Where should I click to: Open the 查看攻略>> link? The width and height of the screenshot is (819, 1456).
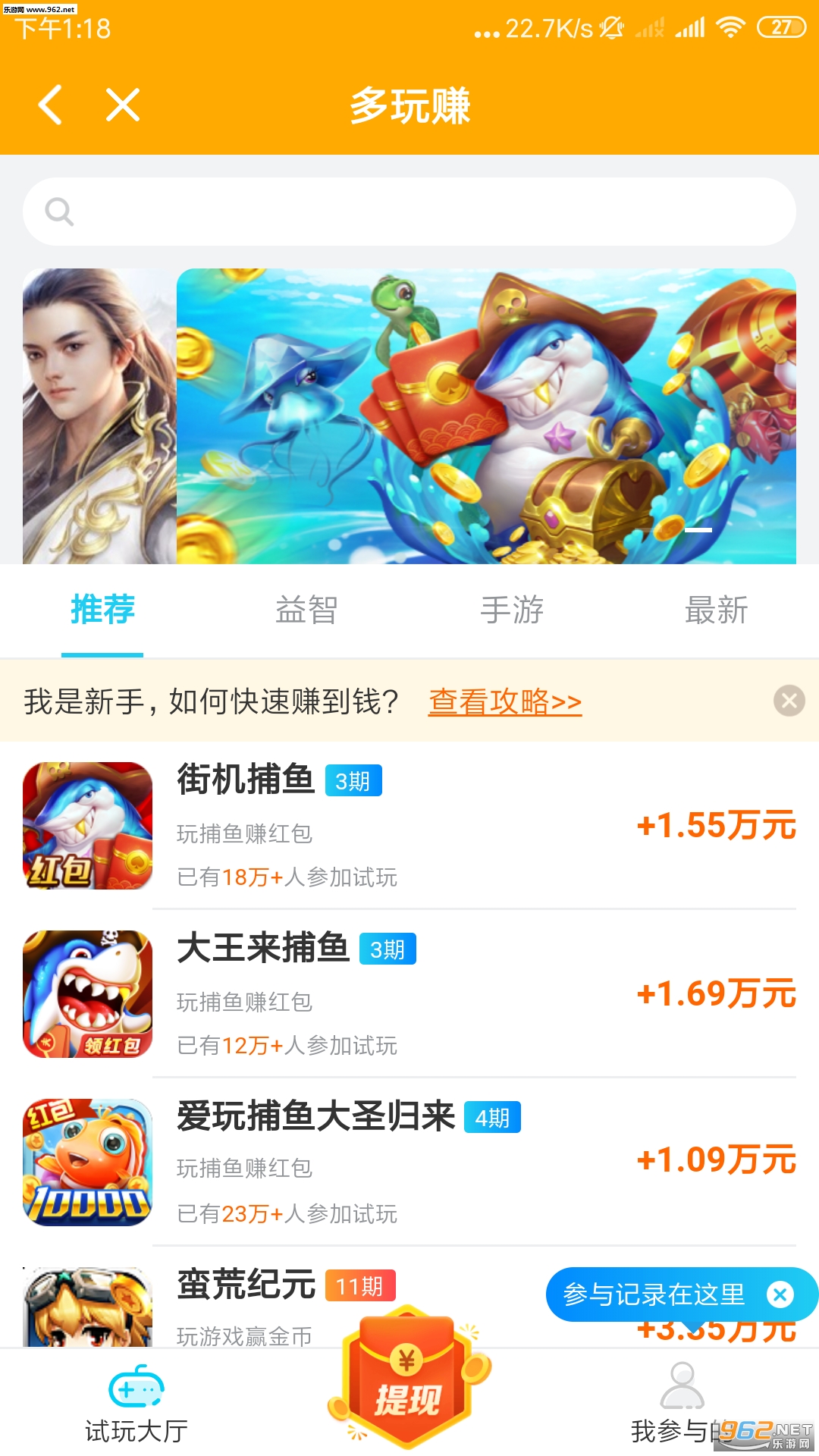pos(505,701)
